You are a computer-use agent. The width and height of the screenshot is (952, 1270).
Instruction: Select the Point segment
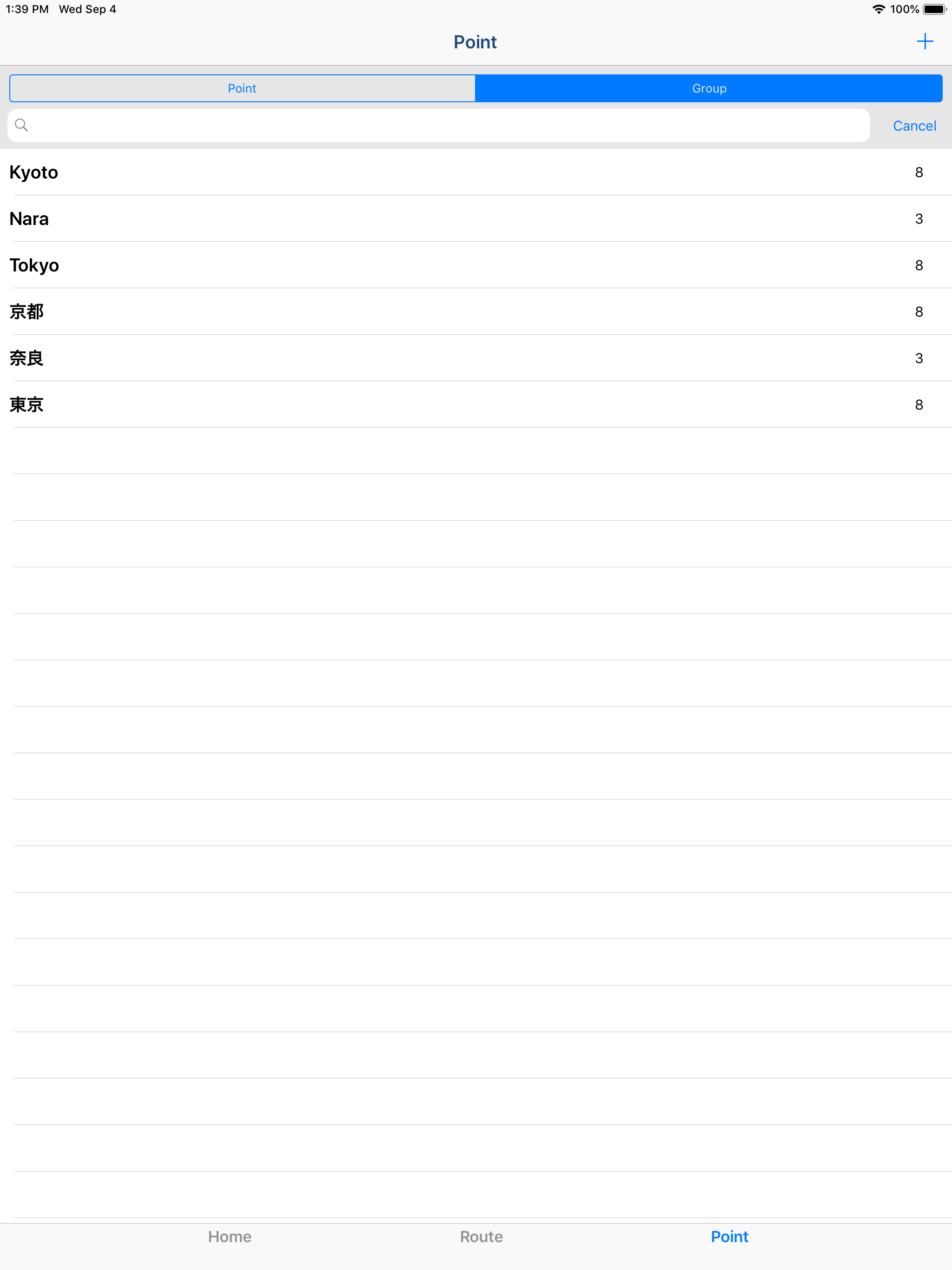point(242,88)
